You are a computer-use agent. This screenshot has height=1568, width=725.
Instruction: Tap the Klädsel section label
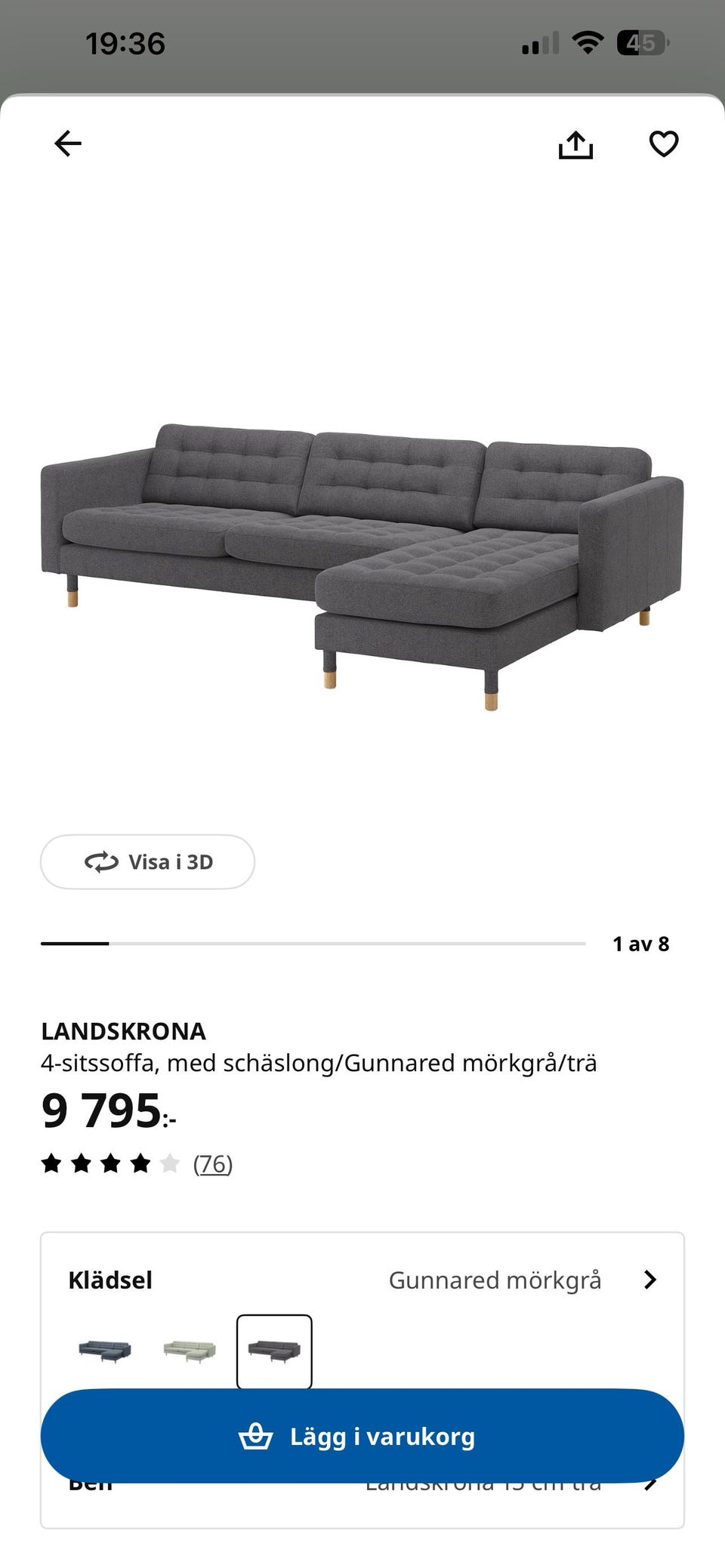click(110, 1280)
